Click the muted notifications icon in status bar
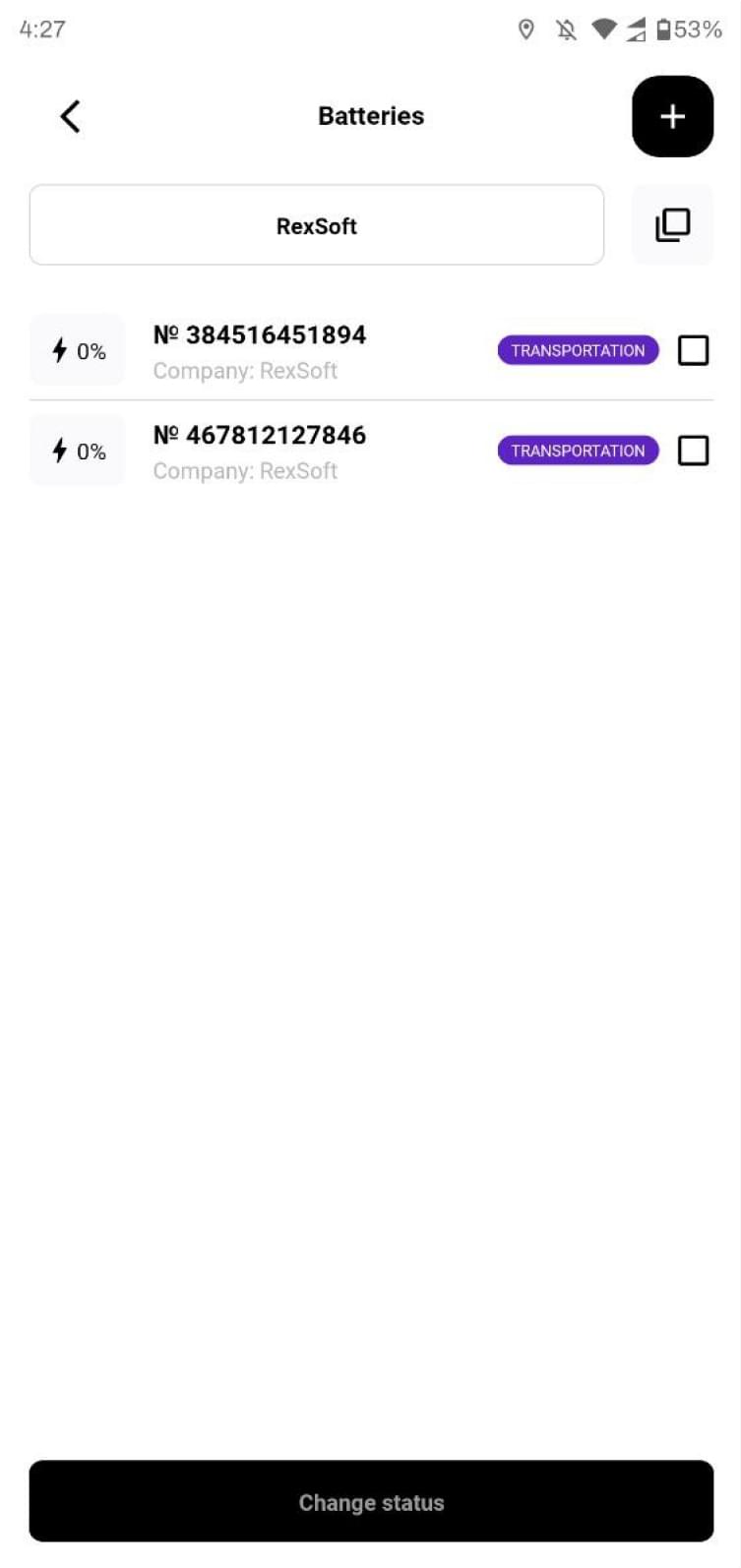This screenshot has height=1568, width=741. pos(566,30)
